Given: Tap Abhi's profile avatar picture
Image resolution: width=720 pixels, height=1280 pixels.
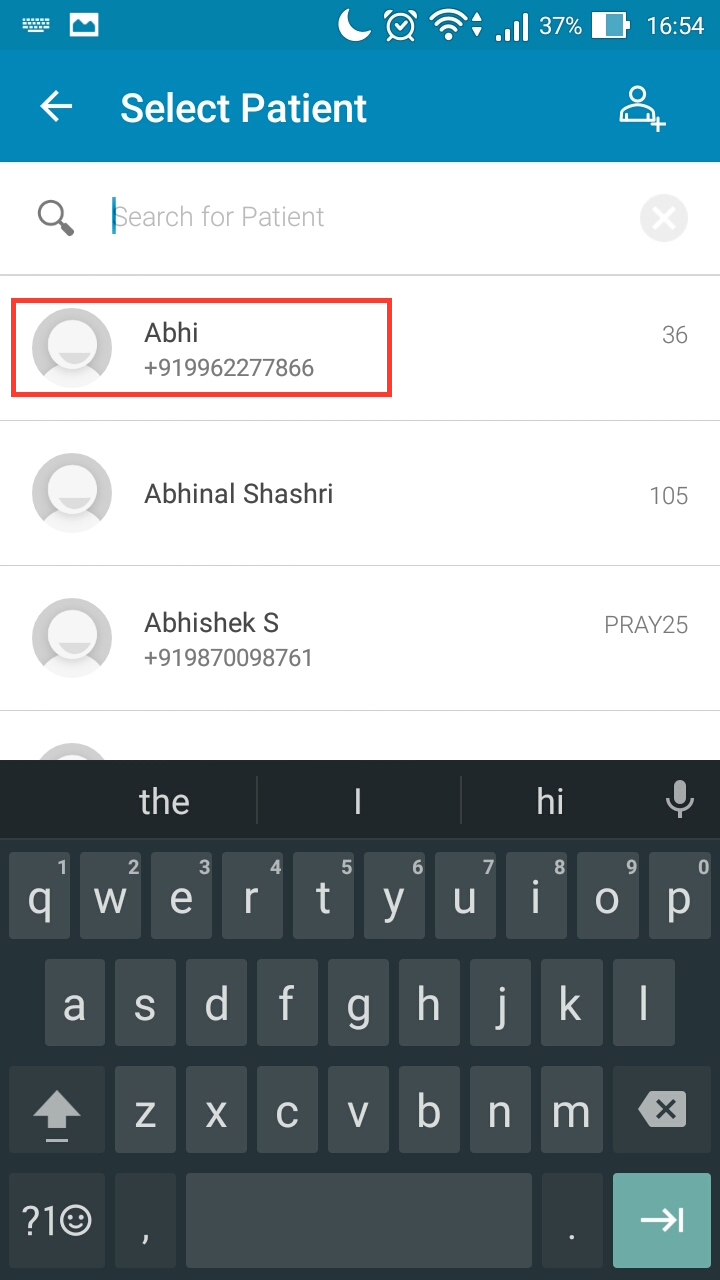Looking at the screenshot, I should pos(71,348).
